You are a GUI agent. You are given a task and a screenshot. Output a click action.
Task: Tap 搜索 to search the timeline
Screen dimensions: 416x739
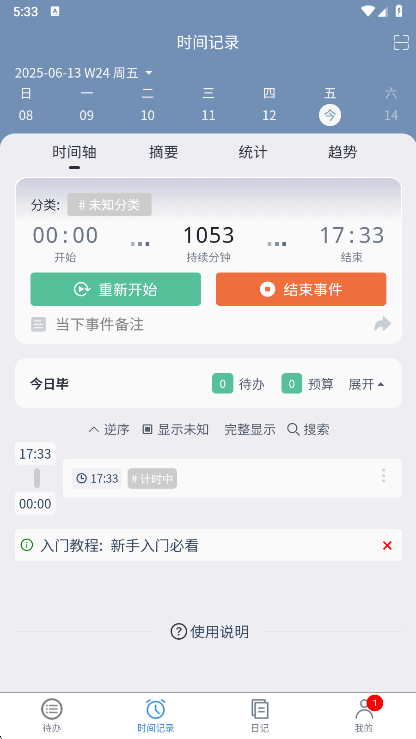pyautogui.click(x=308, y=429)
